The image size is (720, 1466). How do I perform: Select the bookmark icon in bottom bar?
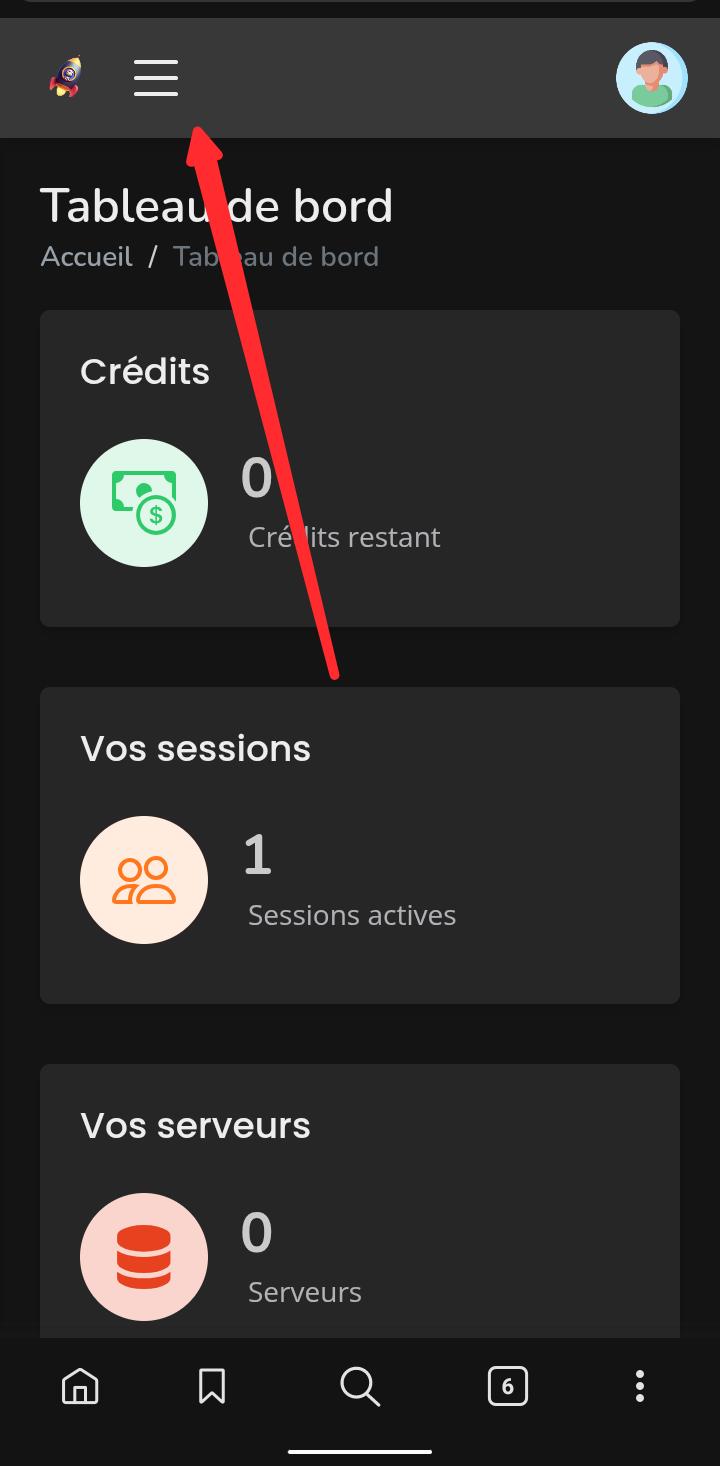210,1387
